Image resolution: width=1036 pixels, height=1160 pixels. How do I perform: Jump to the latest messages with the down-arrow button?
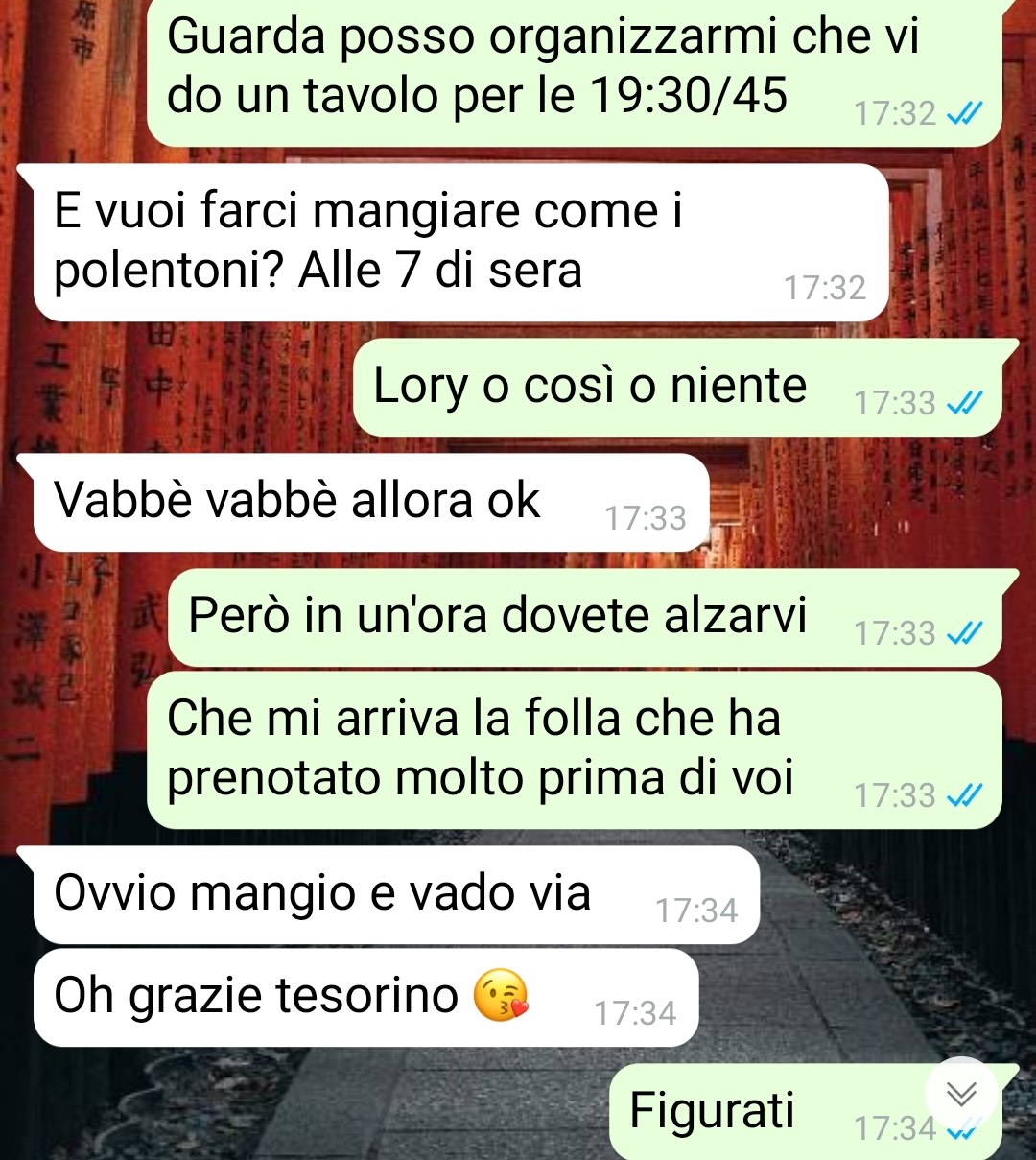point(961,1094)
